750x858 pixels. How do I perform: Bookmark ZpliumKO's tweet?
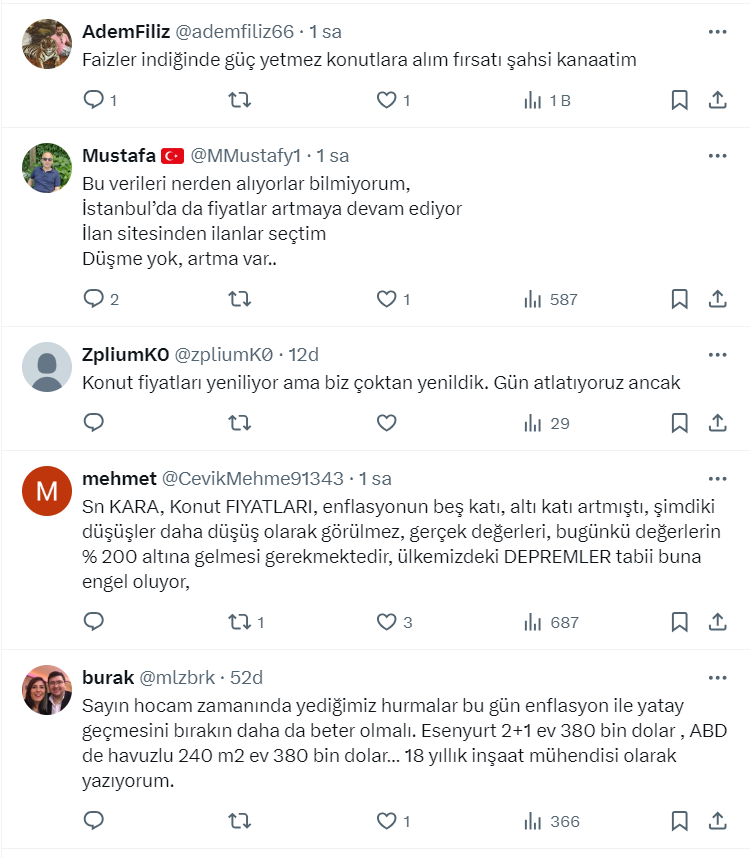tap(679, 423)
